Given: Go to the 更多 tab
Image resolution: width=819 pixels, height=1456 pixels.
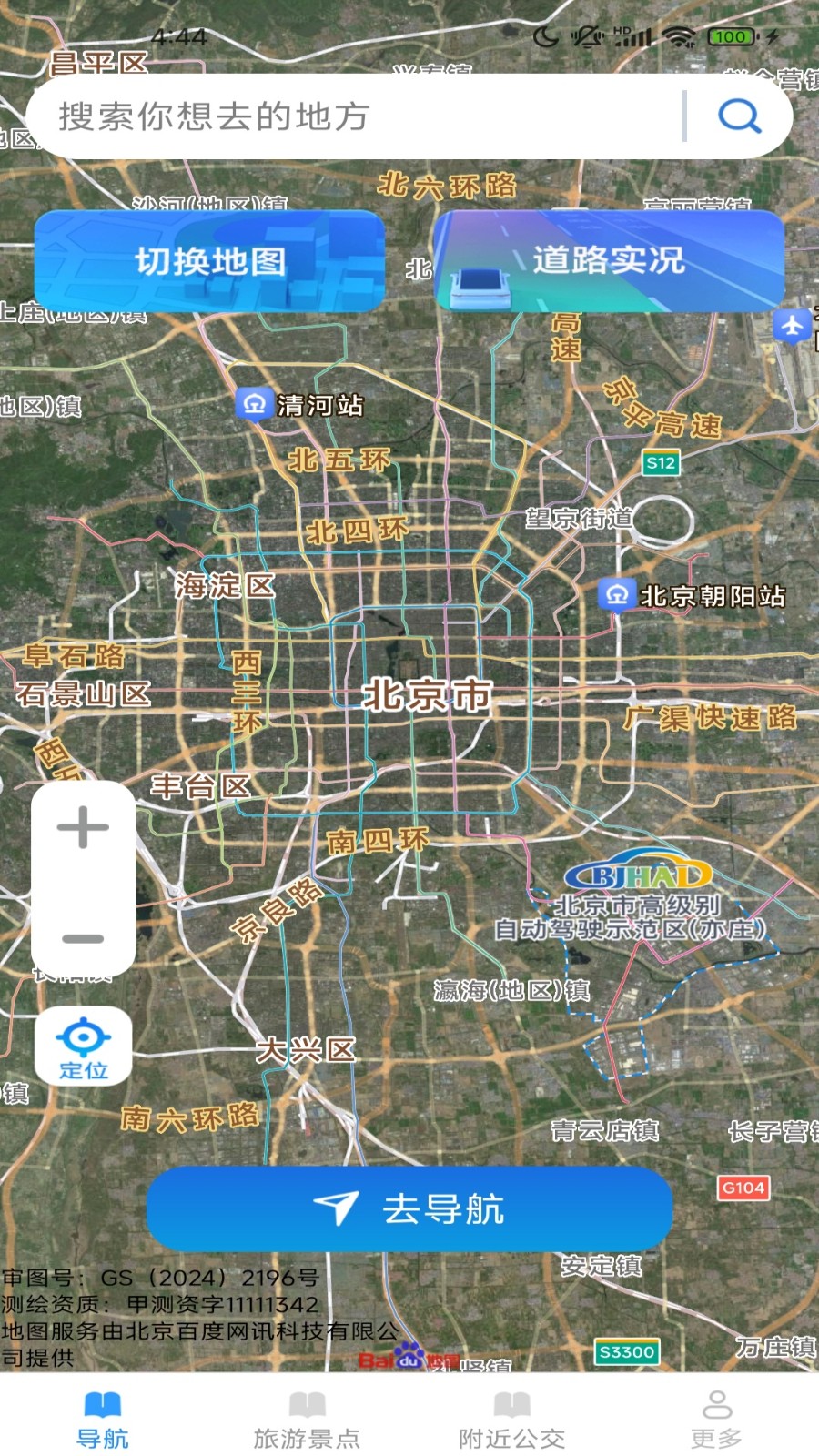Looking at the screenshot, I should pyautogui.click(x=716, y=1418).
